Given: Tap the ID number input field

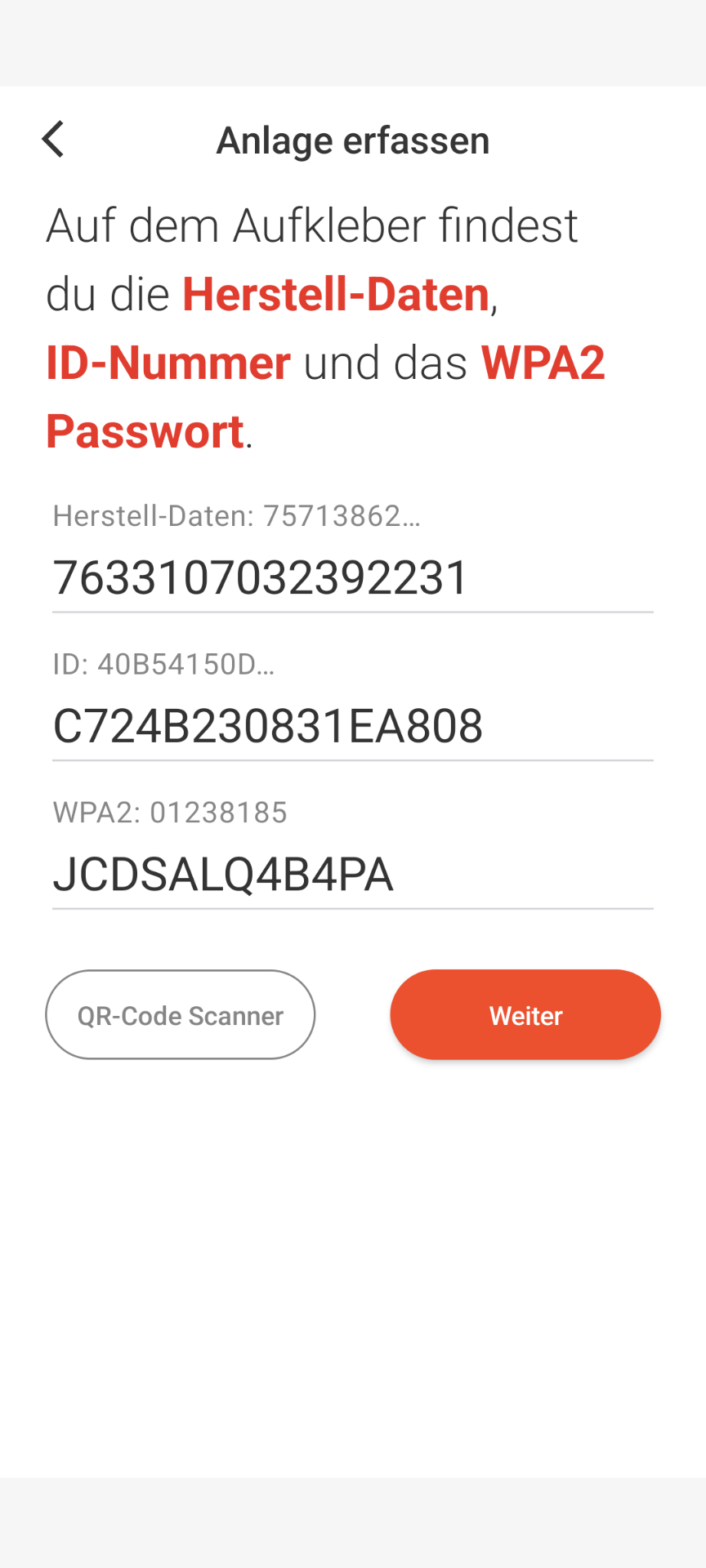Looking at the screenshot, I should tap(352, 725).
